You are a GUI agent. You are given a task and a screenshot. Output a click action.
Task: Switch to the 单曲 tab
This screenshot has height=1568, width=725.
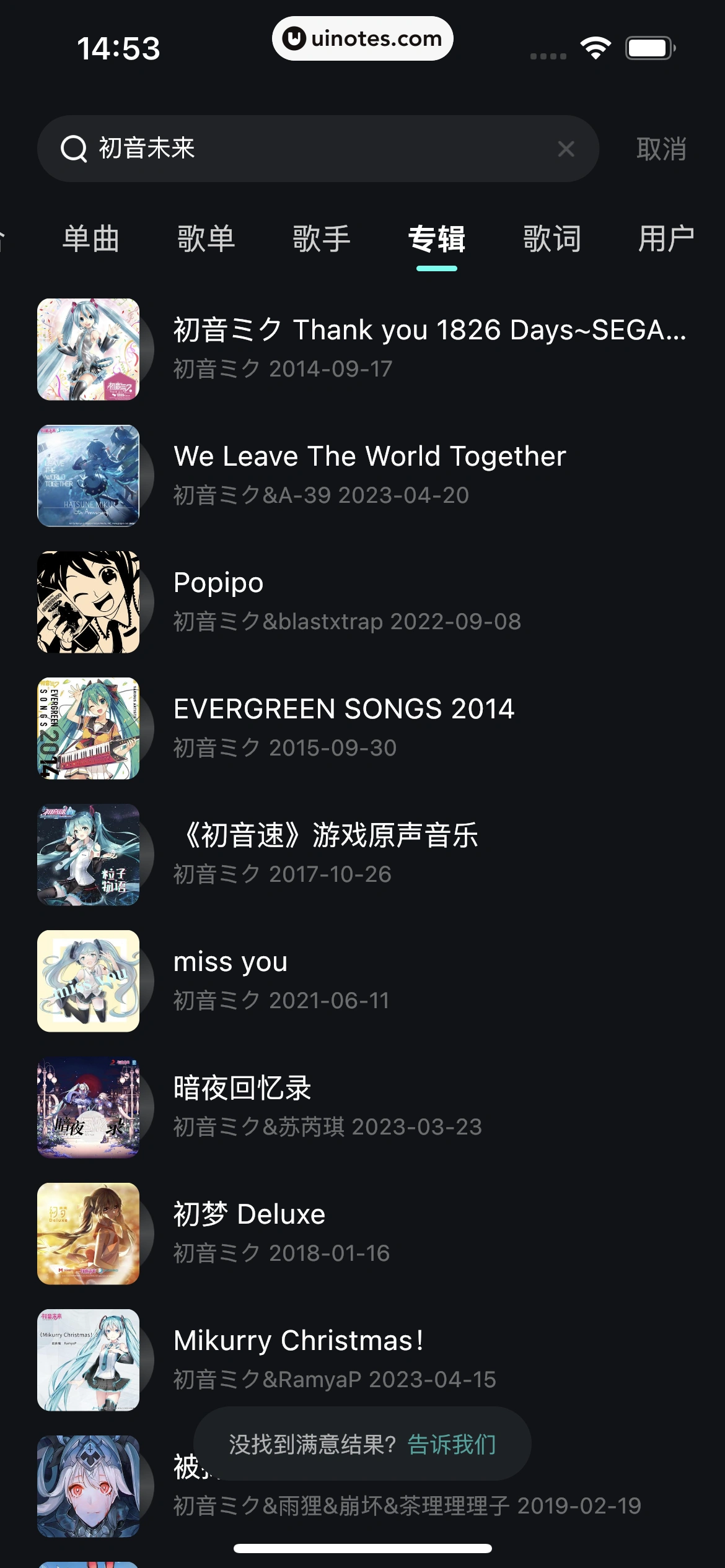coord(90,239)
